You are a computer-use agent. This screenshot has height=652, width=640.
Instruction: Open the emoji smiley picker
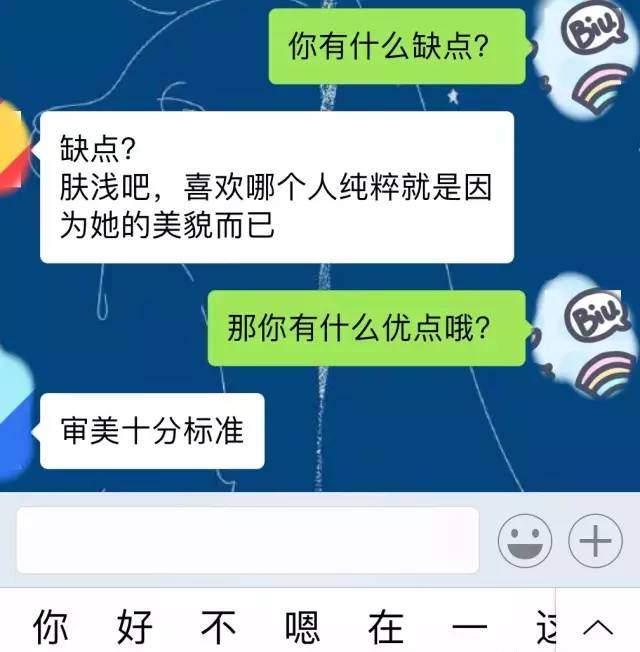(525, 541)
